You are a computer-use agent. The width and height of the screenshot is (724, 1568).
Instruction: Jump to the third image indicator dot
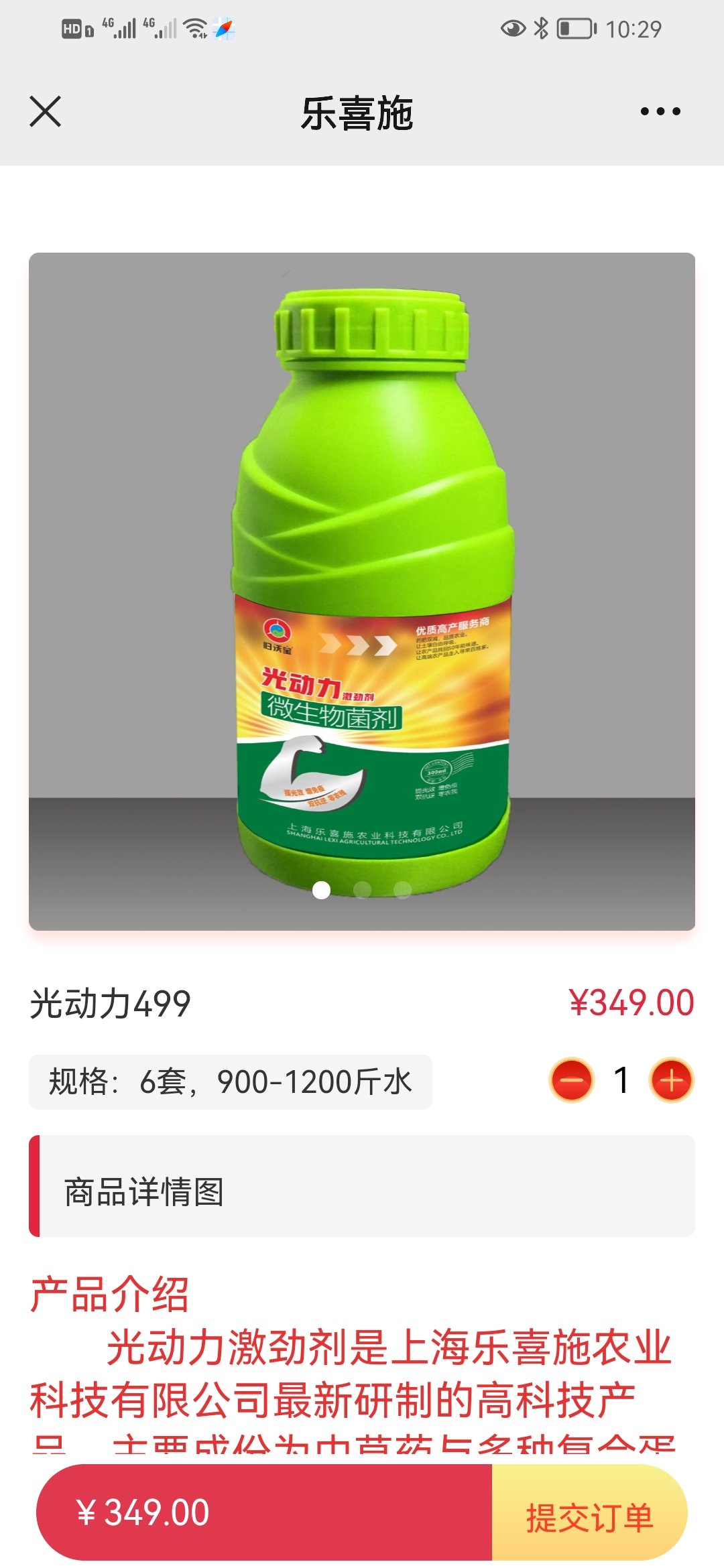click(x=402, y=890)
